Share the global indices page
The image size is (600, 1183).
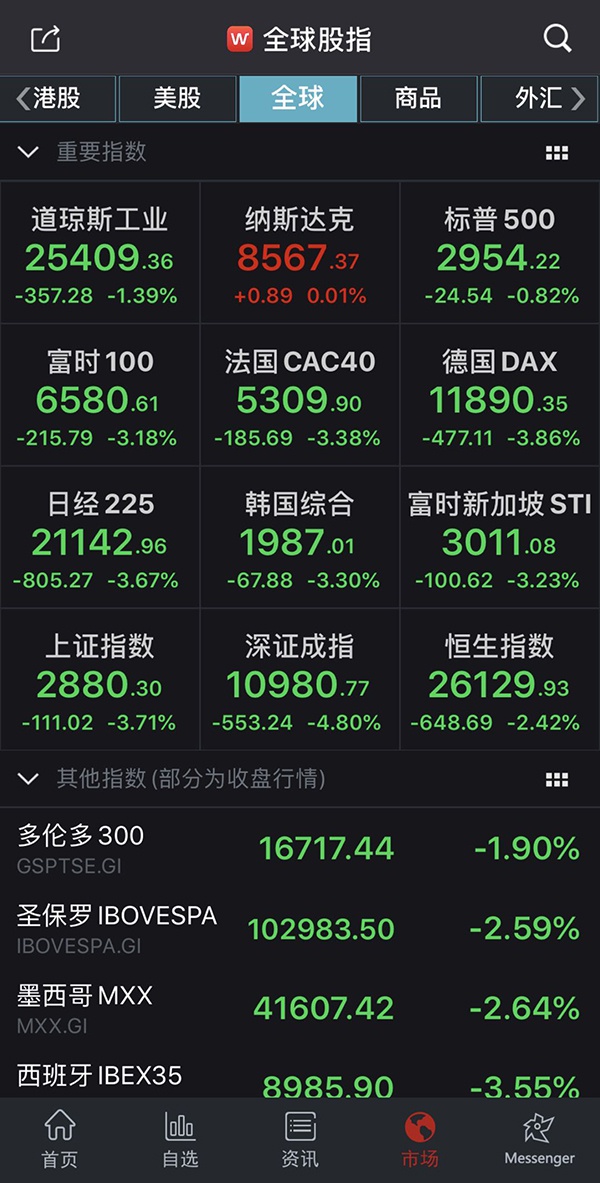[46, 39]
